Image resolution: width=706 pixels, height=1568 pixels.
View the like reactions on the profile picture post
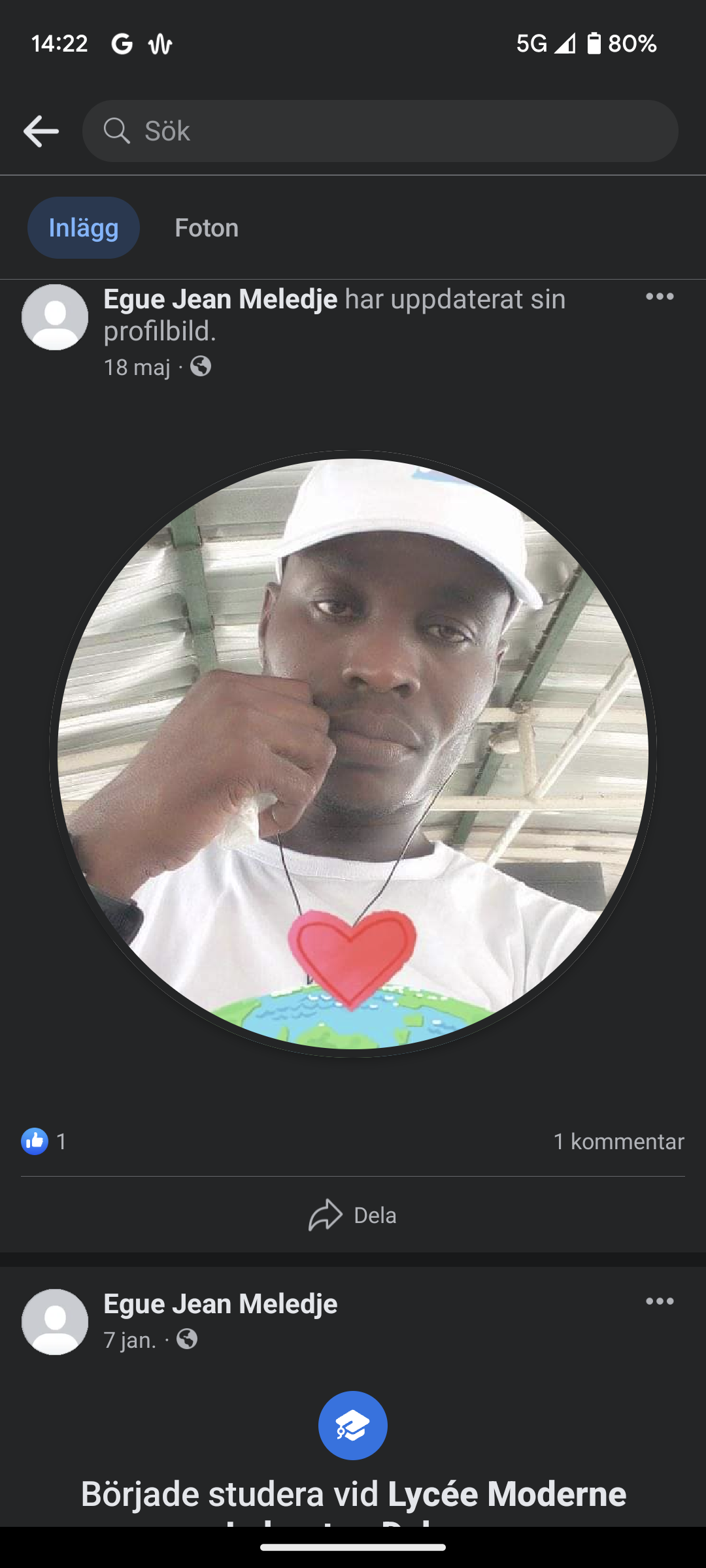(x=43, y=1141)
